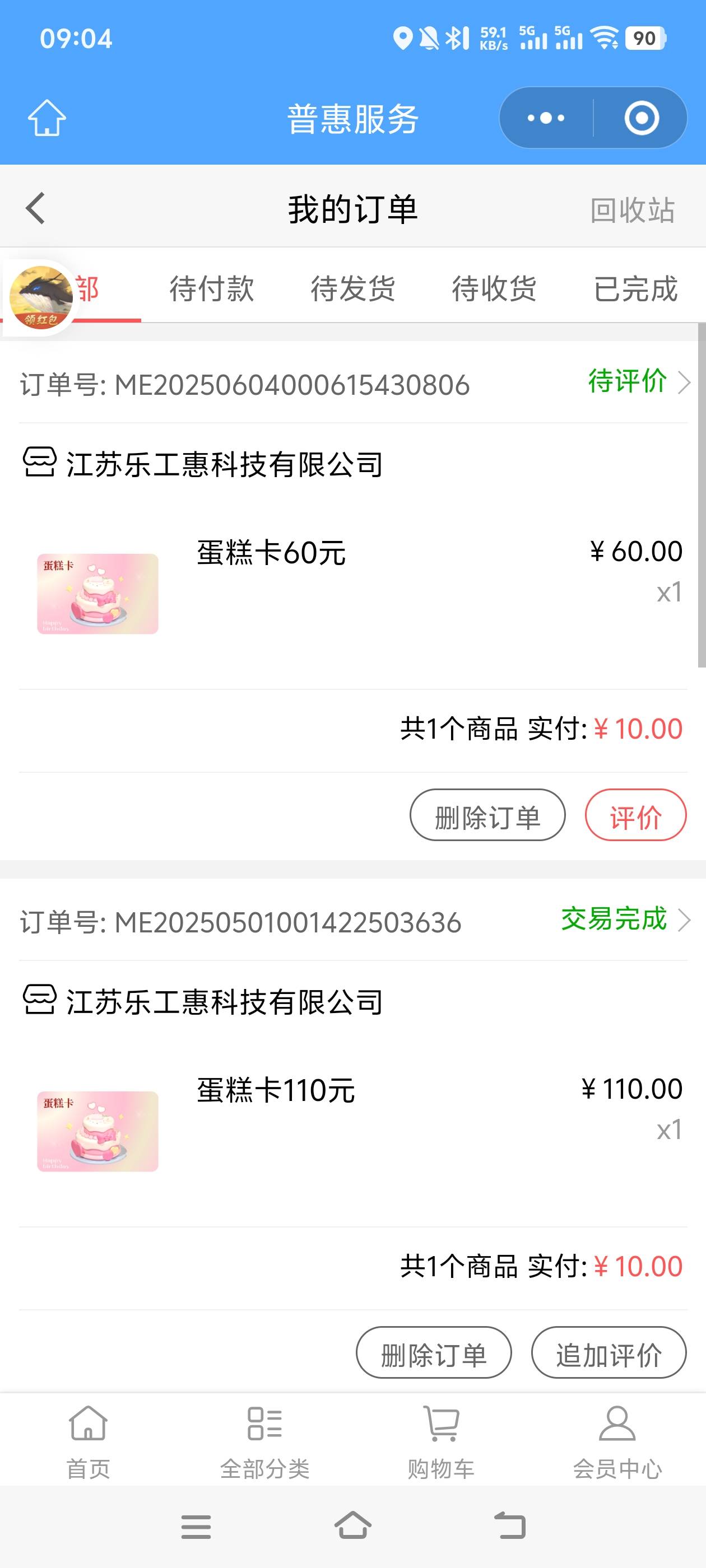This screenshot has height=1568, width=706.
Task: Open the 回收站 recycle bin
Action: pyautogui.click(x=632, y=210)
